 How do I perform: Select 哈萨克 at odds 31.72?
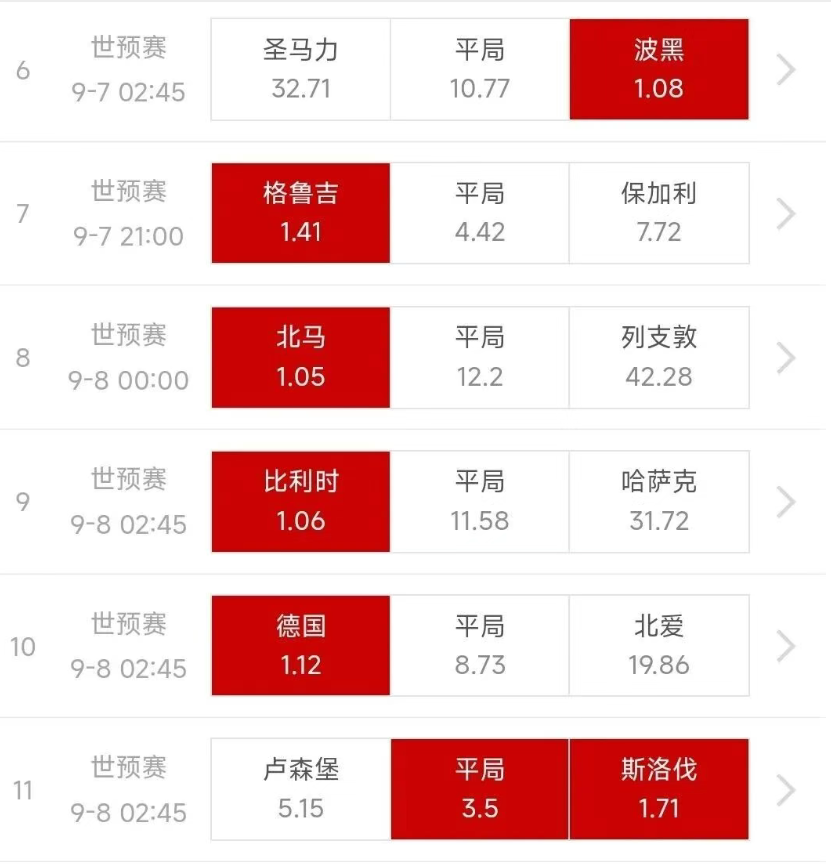click(x=659, y=501)
